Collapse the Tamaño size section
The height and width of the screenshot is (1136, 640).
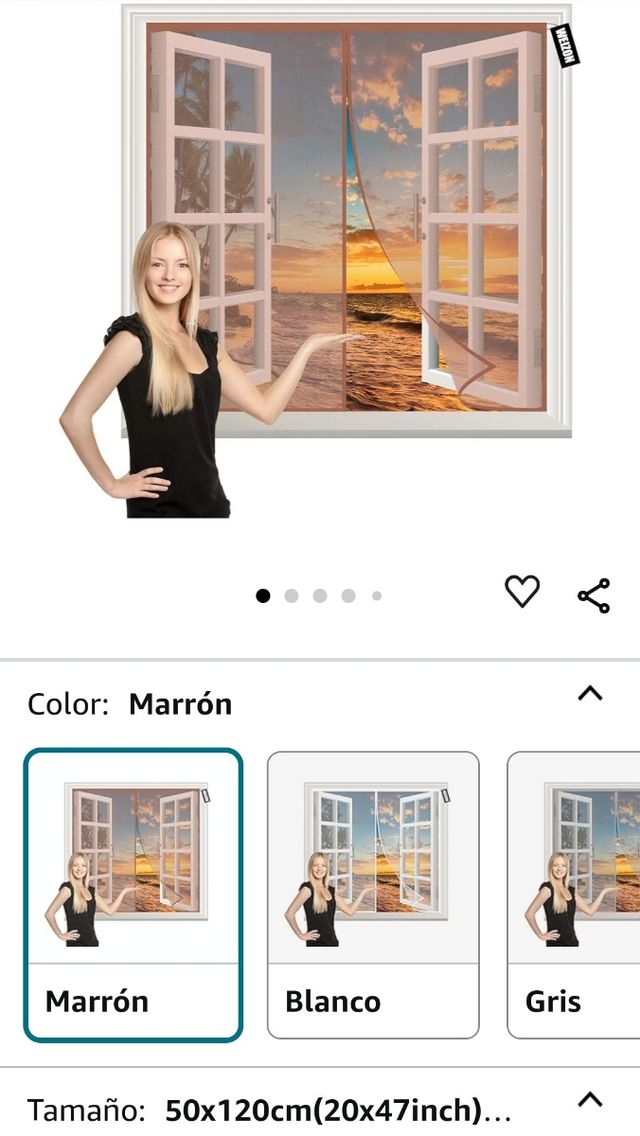[590, 1100]
